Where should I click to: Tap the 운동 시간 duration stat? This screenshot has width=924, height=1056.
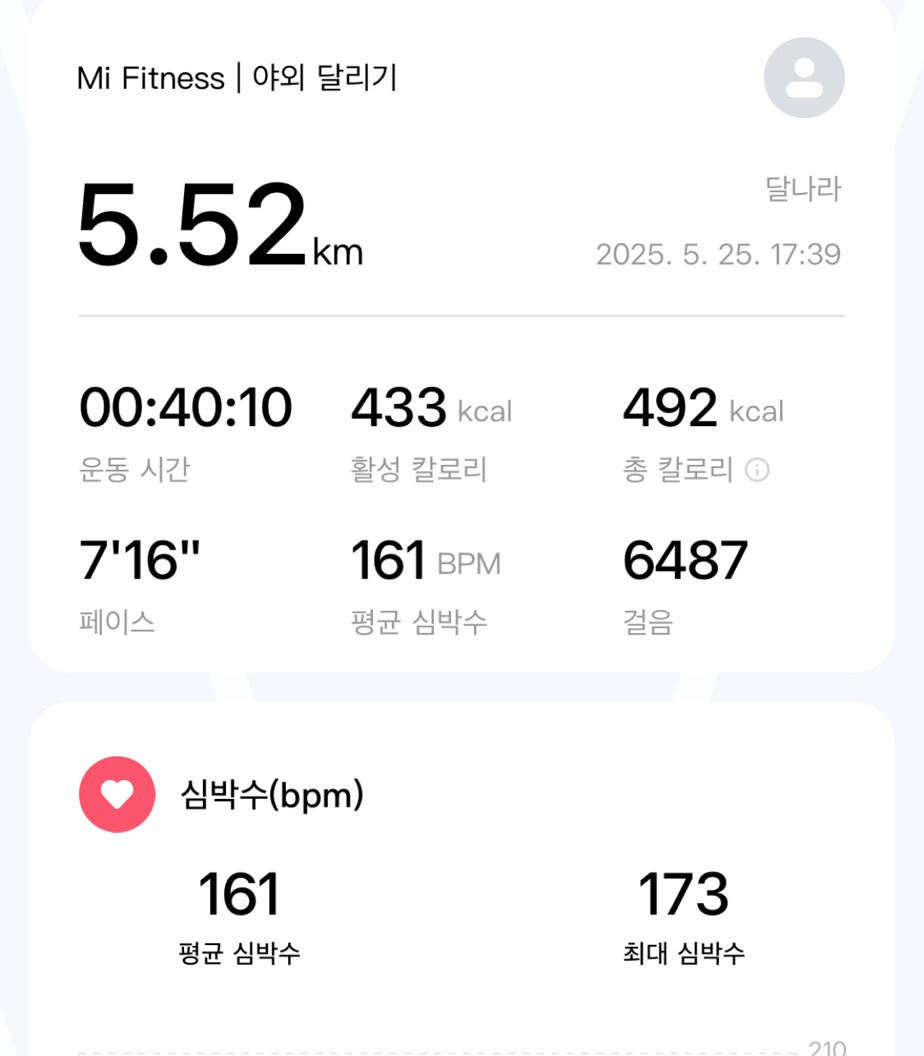(x=186, y=406)
